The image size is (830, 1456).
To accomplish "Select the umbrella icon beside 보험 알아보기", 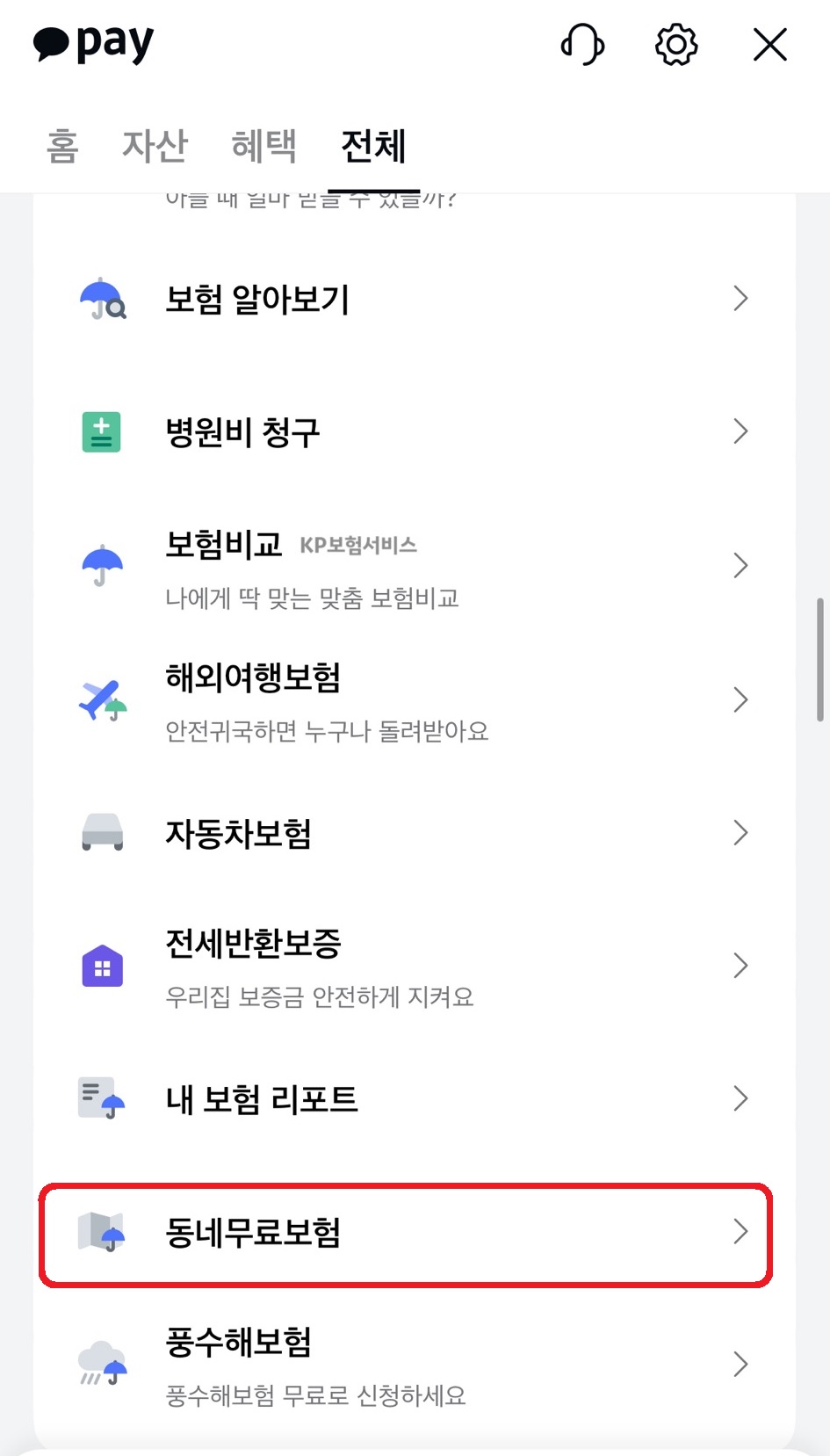I will click(x=102, y=299).
